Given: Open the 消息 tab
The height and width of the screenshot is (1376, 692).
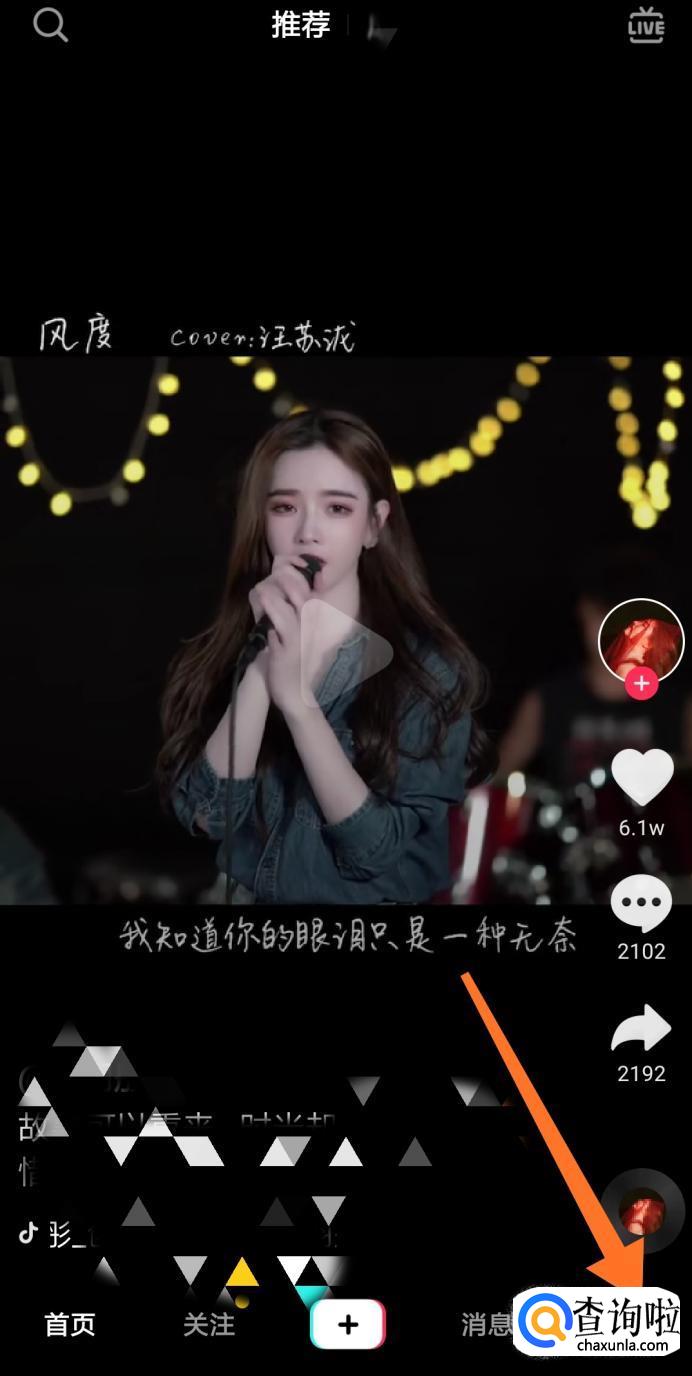Looking at the screenshot, I should click(486, 1325).
